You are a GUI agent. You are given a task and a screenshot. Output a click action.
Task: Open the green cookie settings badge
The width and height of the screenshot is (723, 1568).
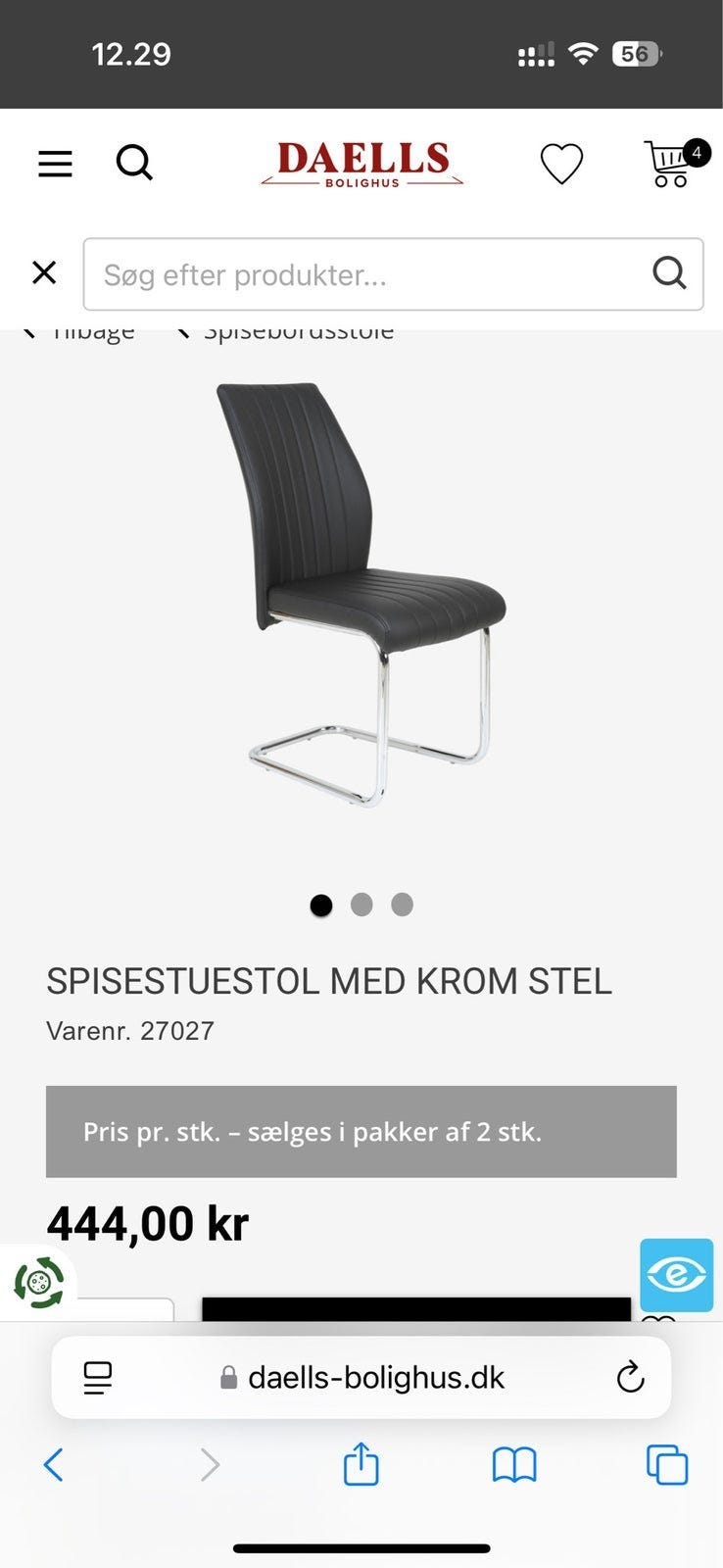pos(39,1282)
